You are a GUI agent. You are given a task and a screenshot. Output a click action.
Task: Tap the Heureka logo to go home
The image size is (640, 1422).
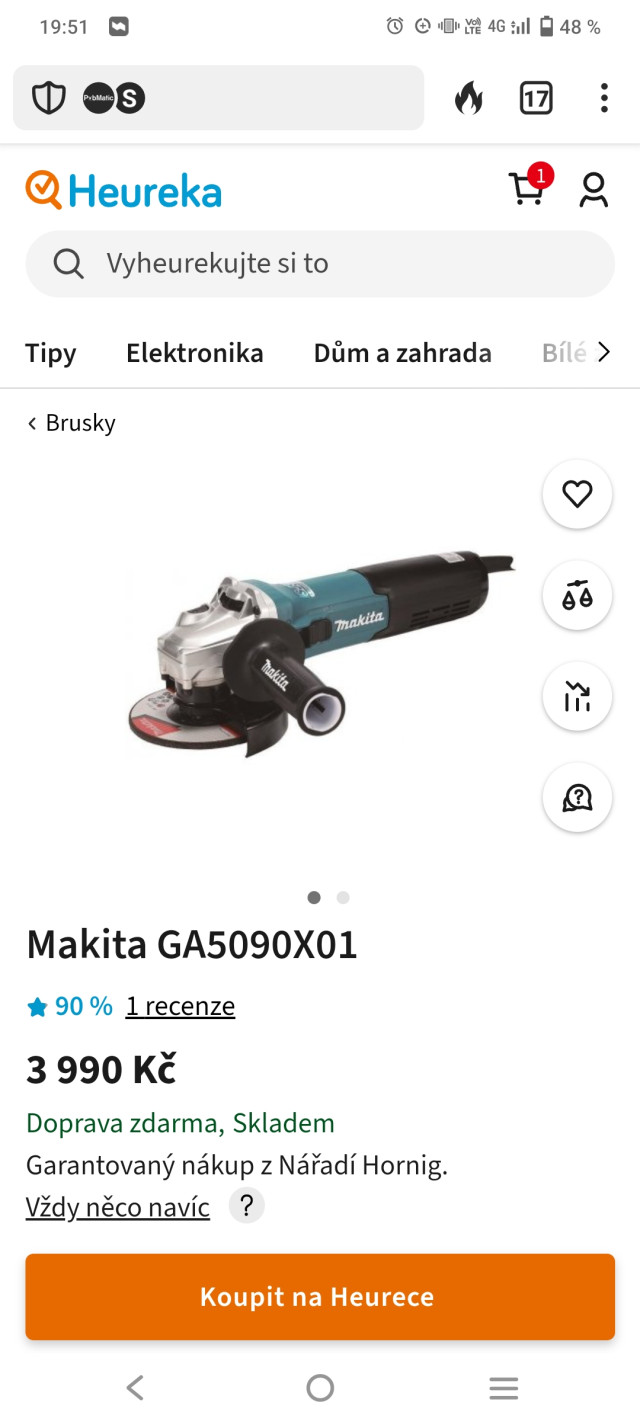tap(124, 190)
